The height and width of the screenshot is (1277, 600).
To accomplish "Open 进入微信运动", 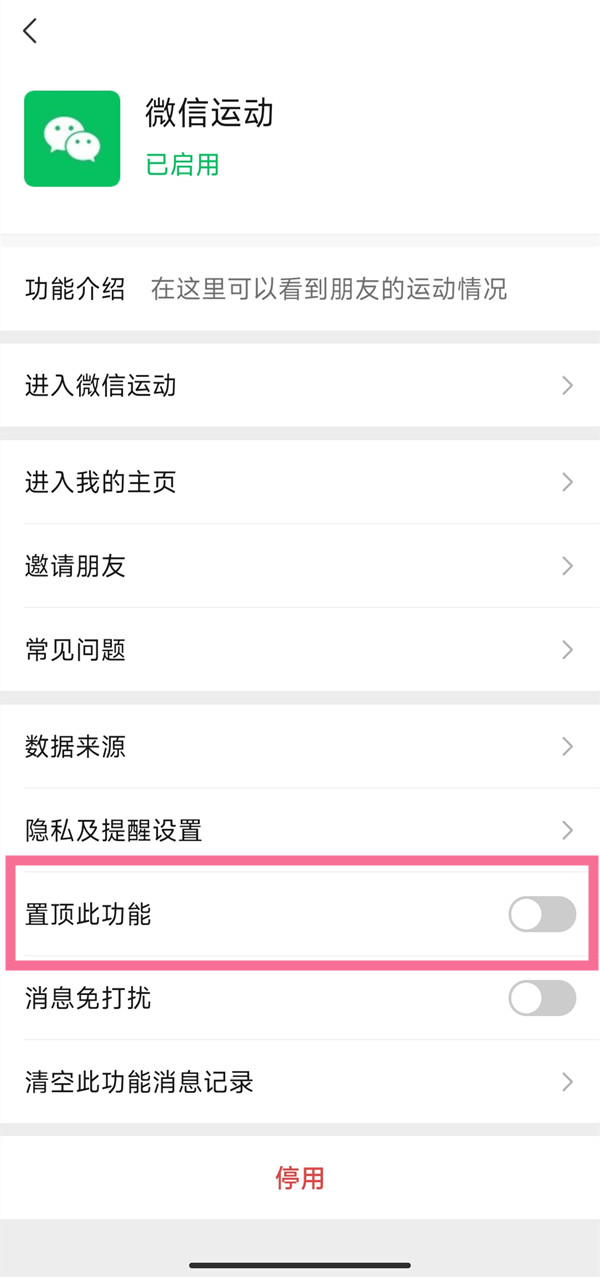I will pyautogui.click(x=300, y=386).
